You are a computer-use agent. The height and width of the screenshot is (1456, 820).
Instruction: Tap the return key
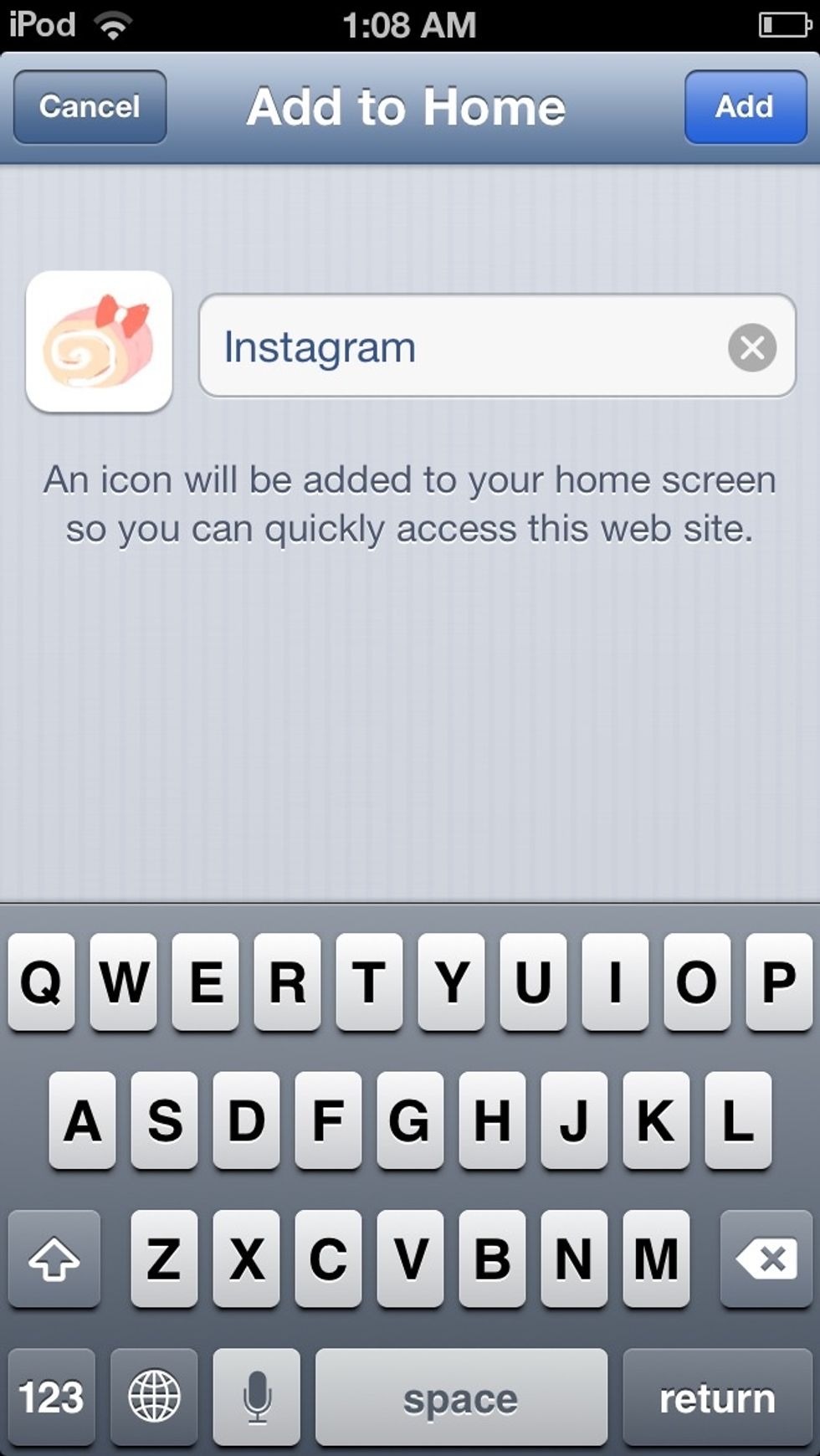[717, 1397]
